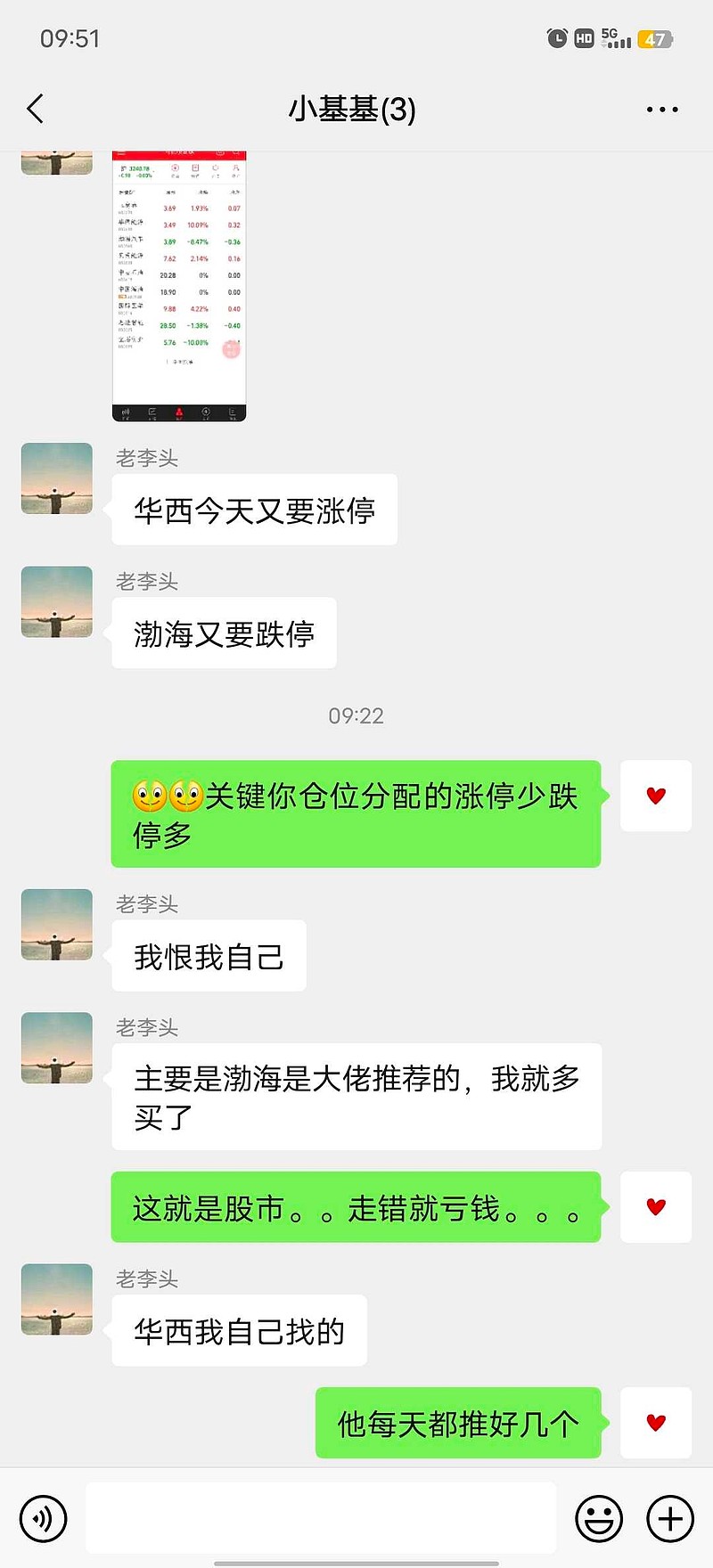Open chat settings via the three-dot icon
The image size is (713, 1568).
click(660, 107)
